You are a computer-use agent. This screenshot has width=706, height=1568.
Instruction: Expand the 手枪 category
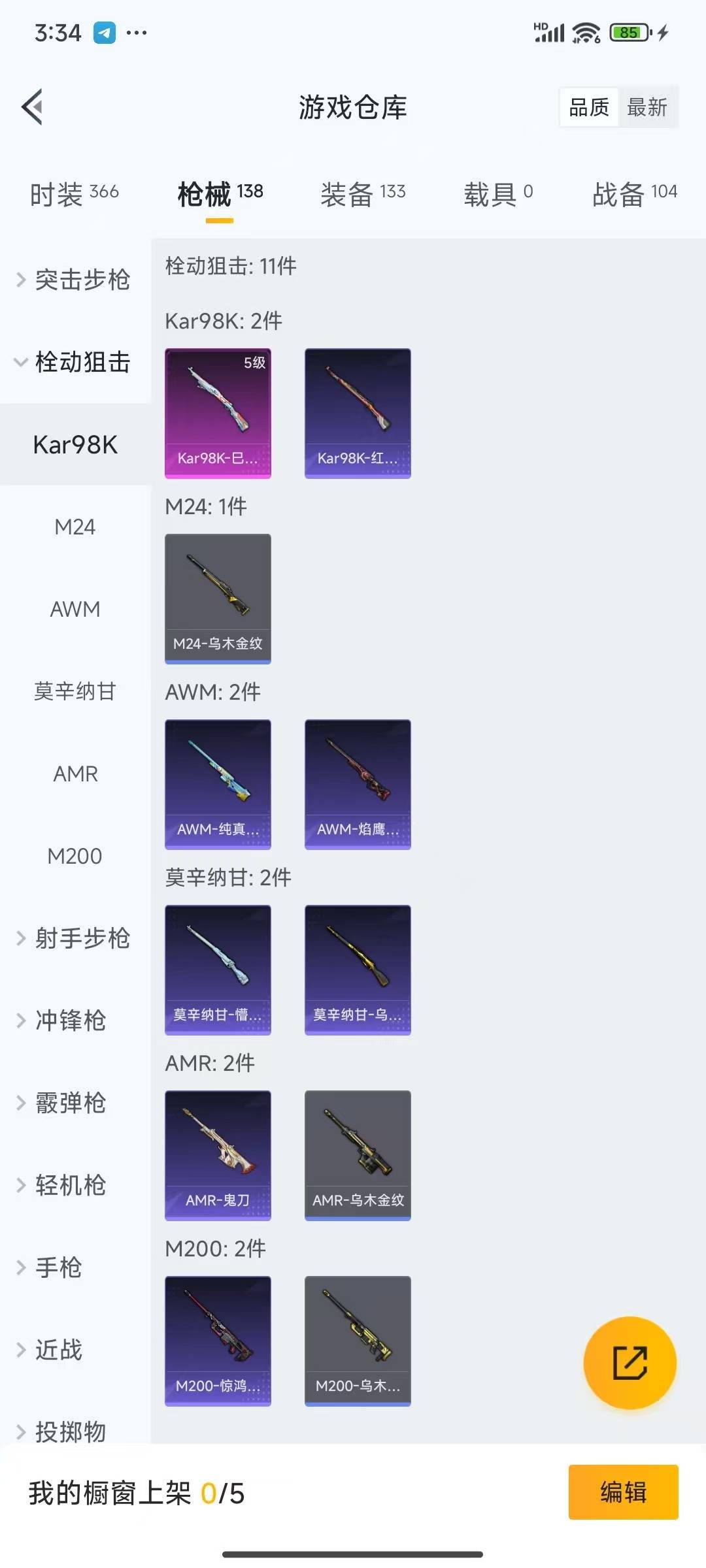tap(59, 1267)
